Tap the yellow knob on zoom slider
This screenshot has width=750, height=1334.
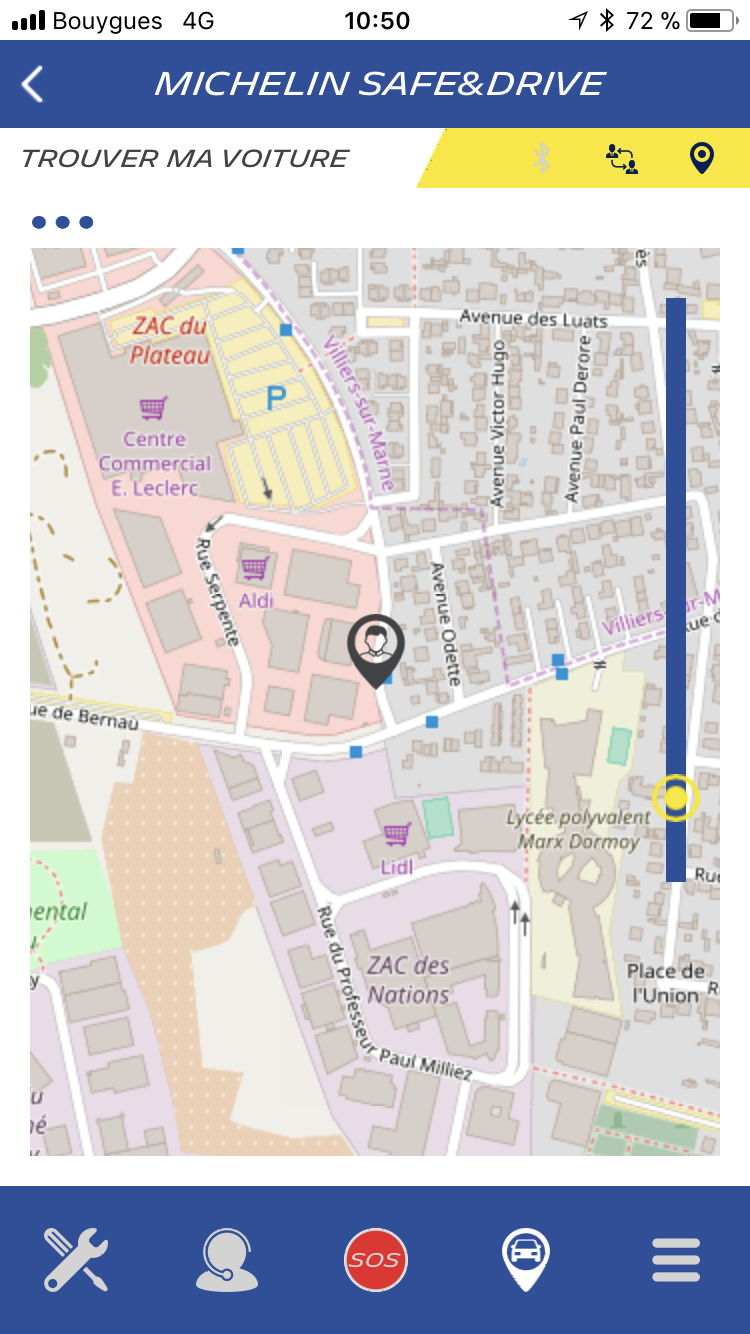[x=675, y=798]
